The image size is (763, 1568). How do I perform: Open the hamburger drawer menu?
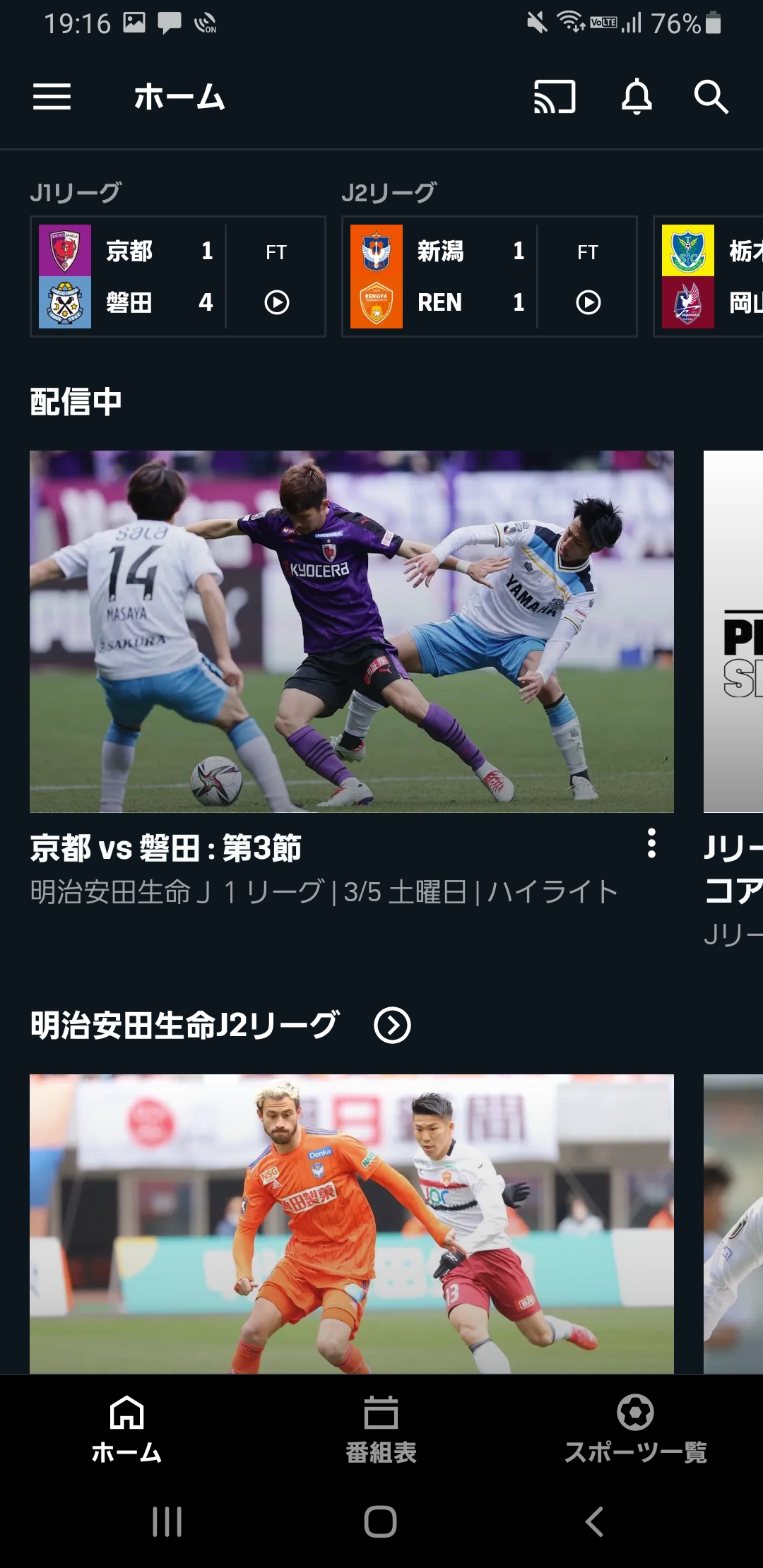pyautogui.click(x=52, y=97)
